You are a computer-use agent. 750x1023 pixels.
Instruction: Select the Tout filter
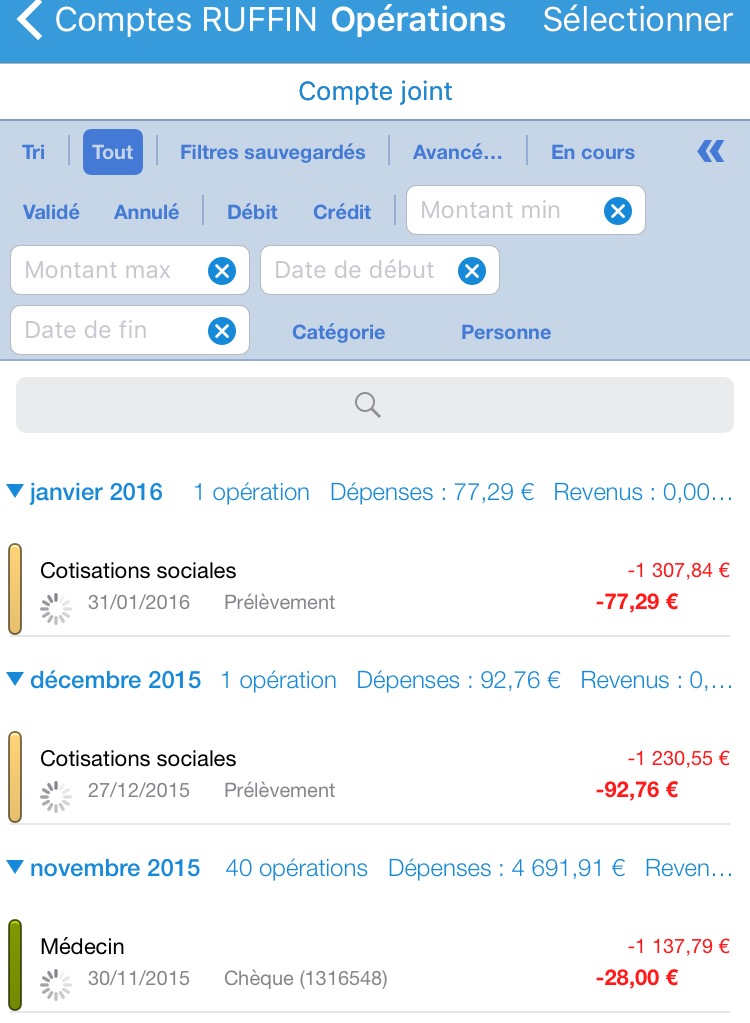[112, 152]
